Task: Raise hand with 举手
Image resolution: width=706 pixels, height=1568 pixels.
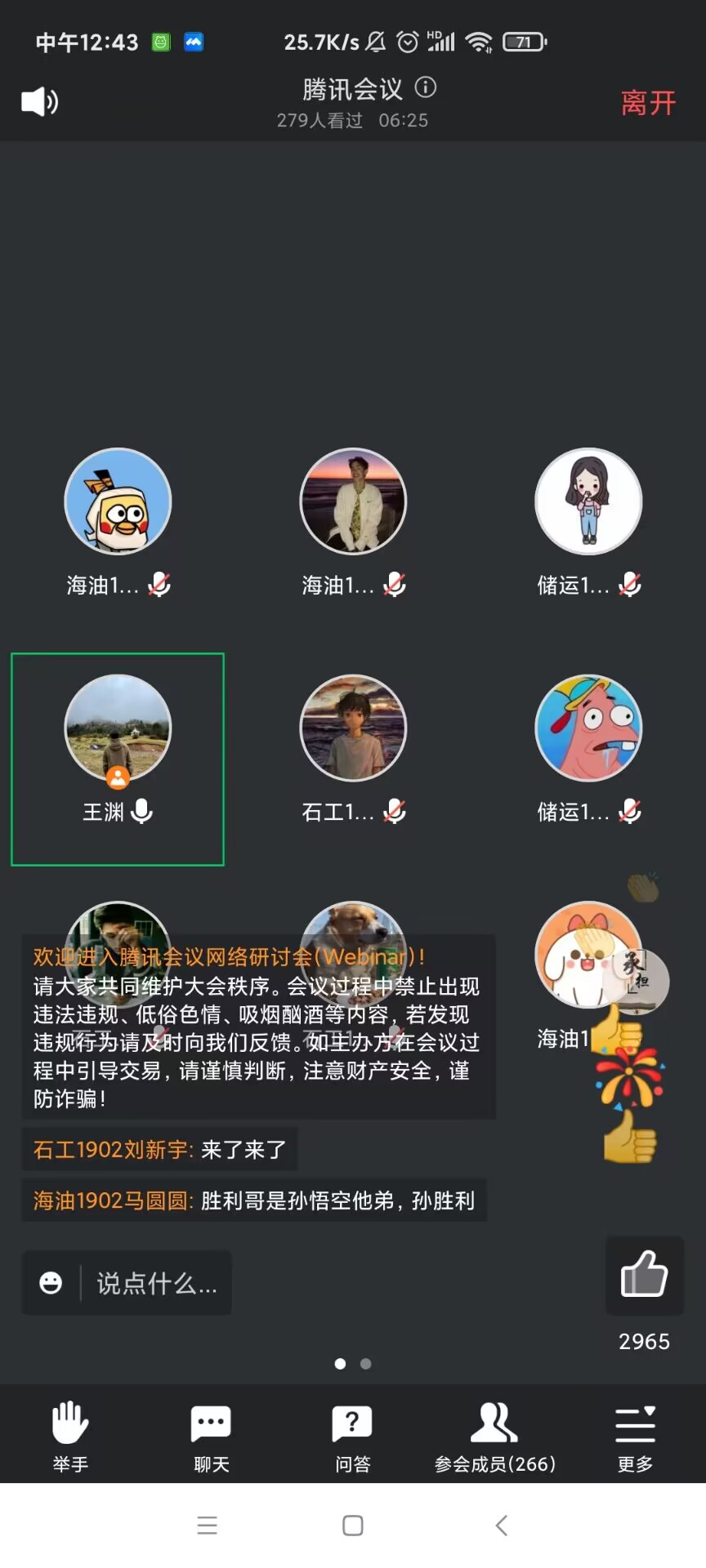Action: (70, 1435)
